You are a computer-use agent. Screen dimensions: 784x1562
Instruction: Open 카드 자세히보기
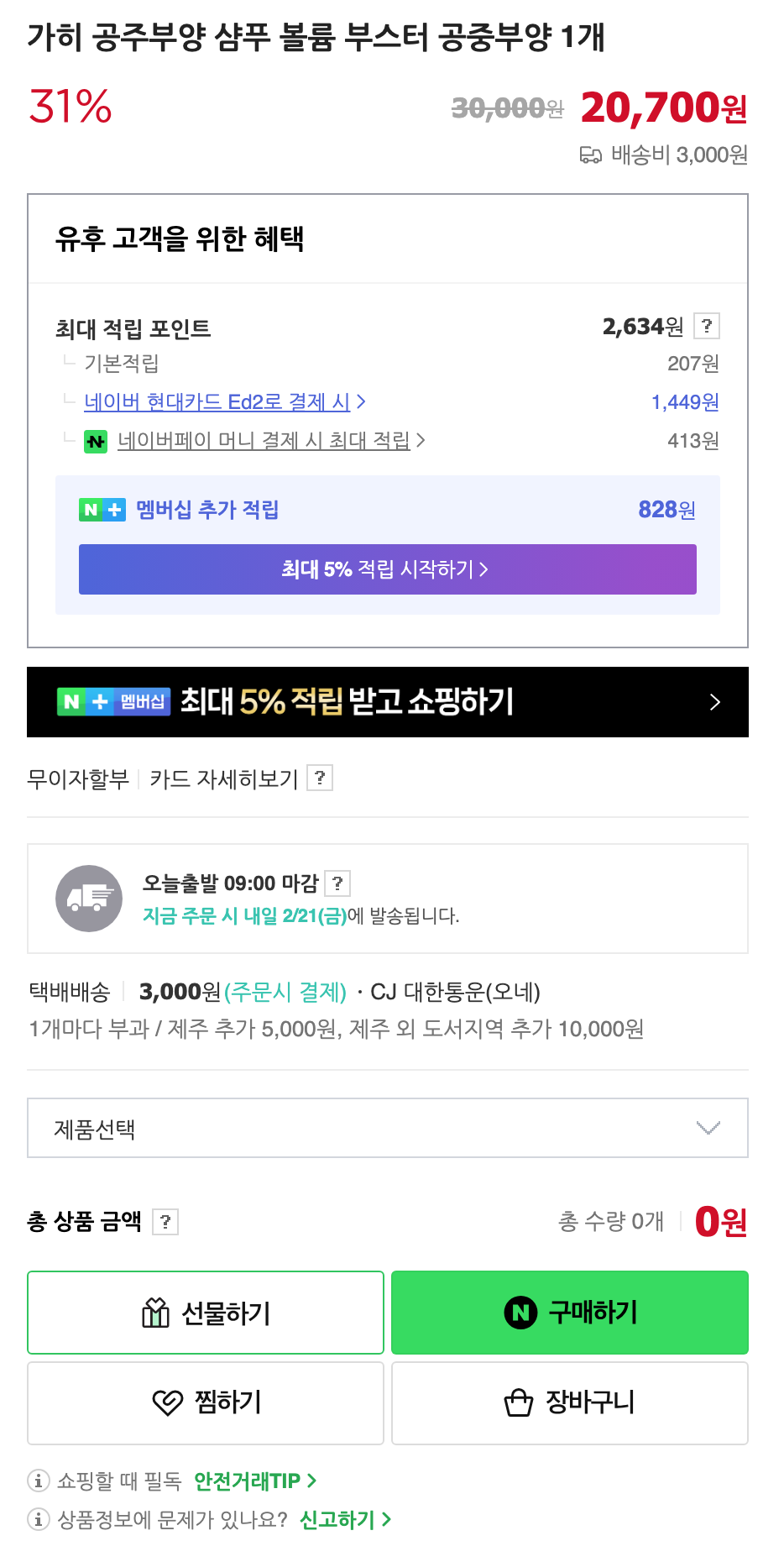click(x=224, y=778)
